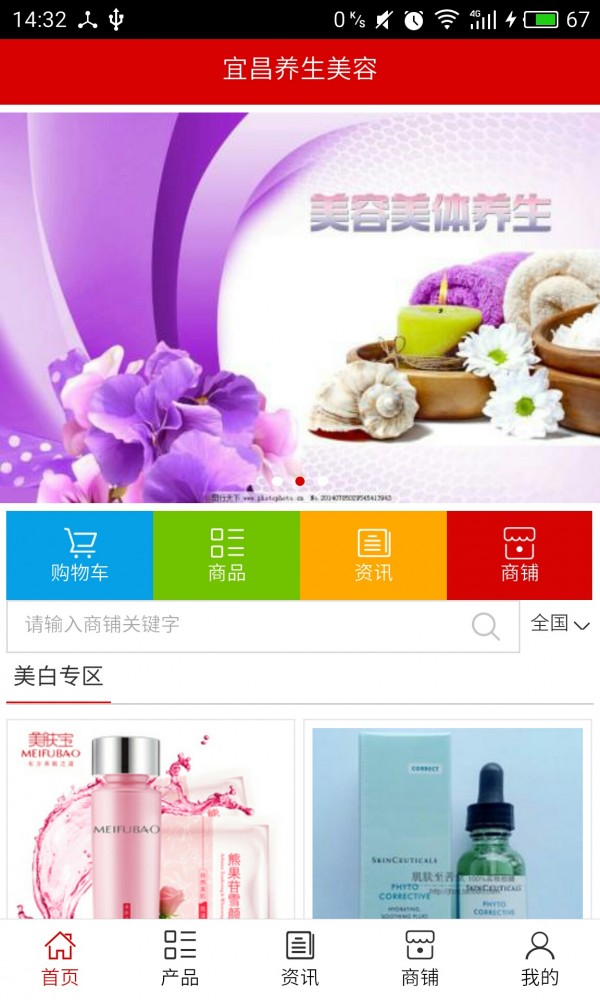Open the SkinCeuticals Phyto Corrective product card
Viewport: 600px width, 1000px height.
[x=447, y=820]
